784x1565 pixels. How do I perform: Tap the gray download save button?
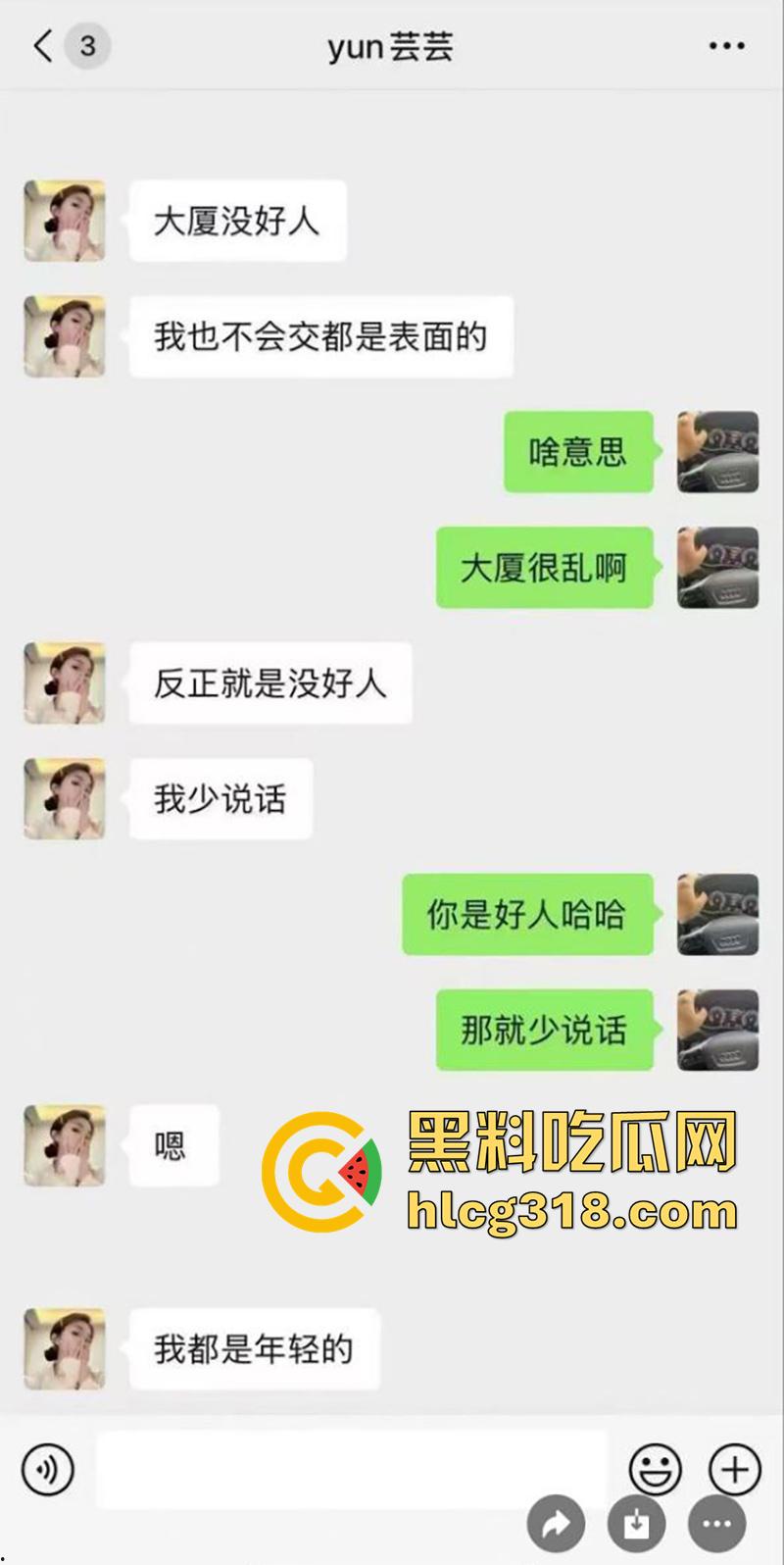pyautogui.click(x=637, y=1524)
